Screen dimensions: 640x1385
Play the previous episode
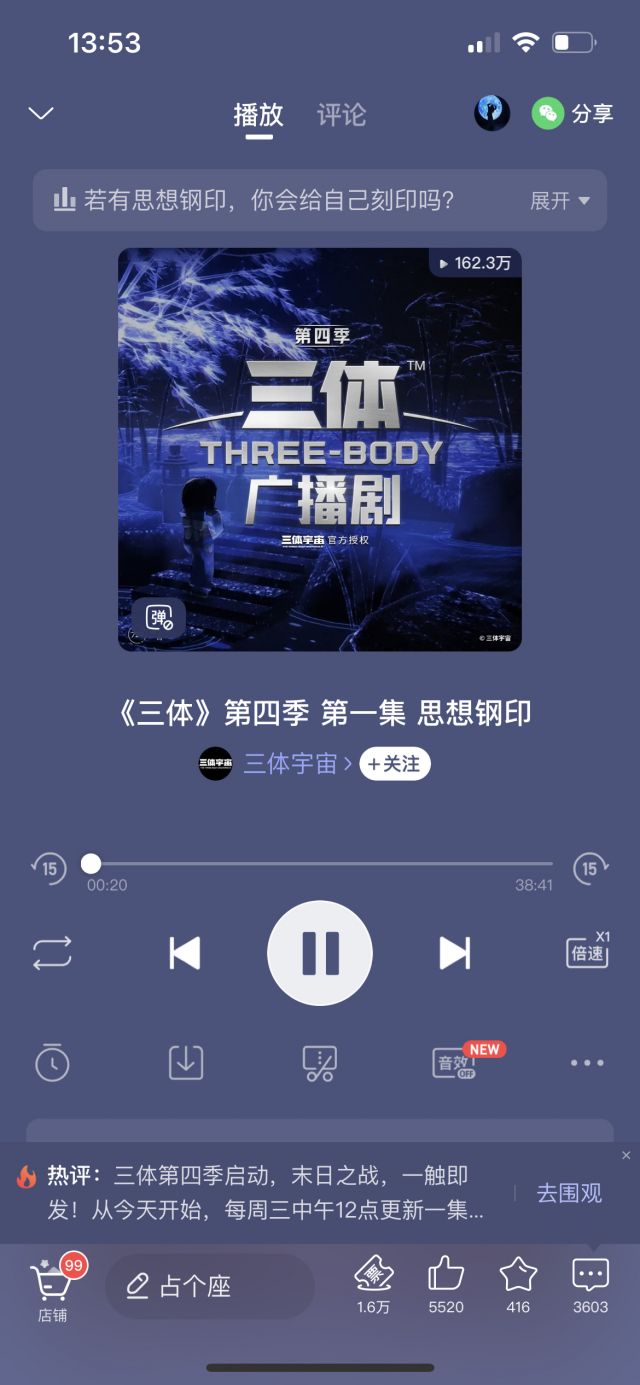click(x=184, y=953)
